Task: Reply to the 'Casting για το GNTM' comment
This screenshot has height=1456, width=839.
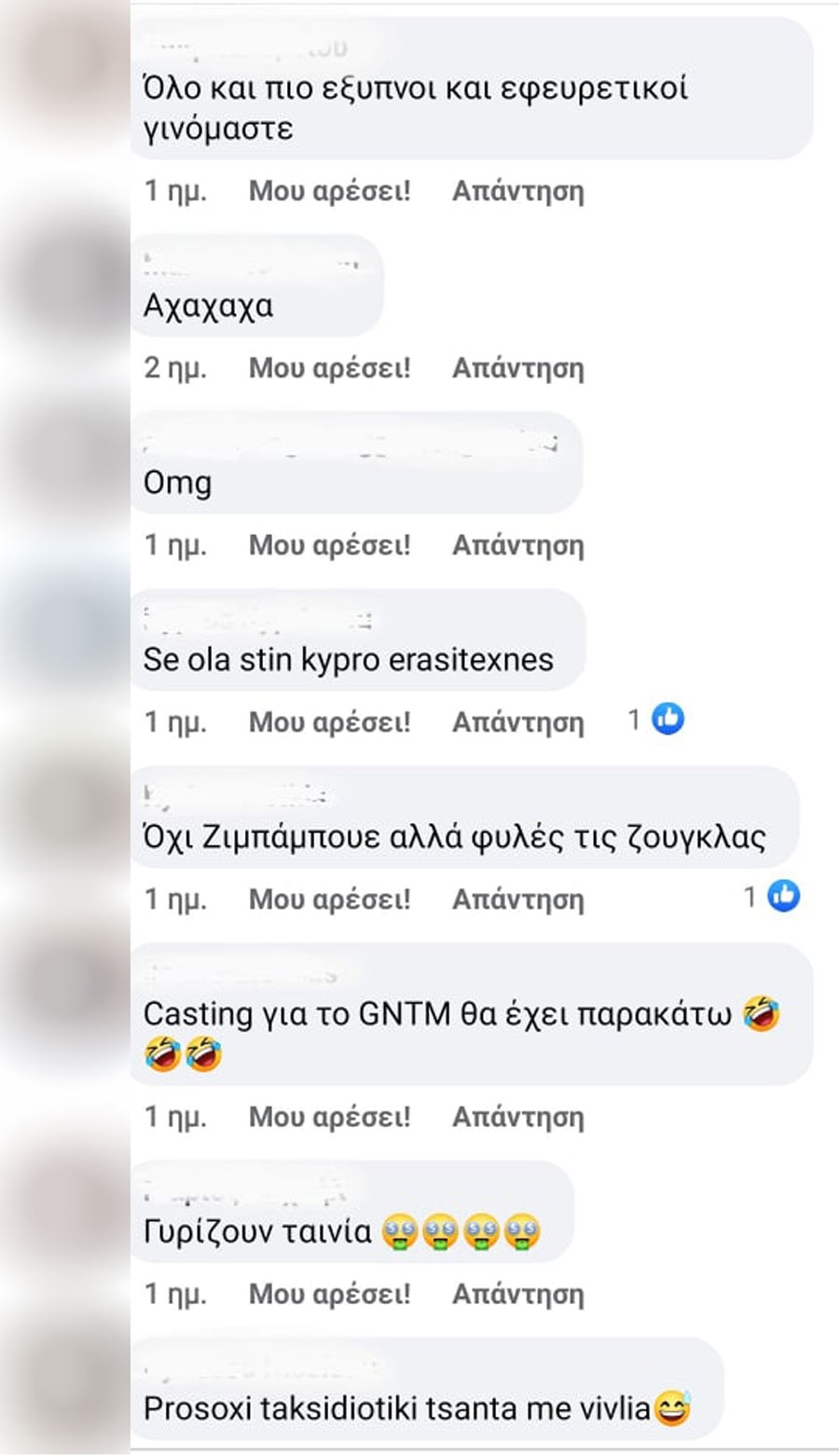Action: [517, 1117]
